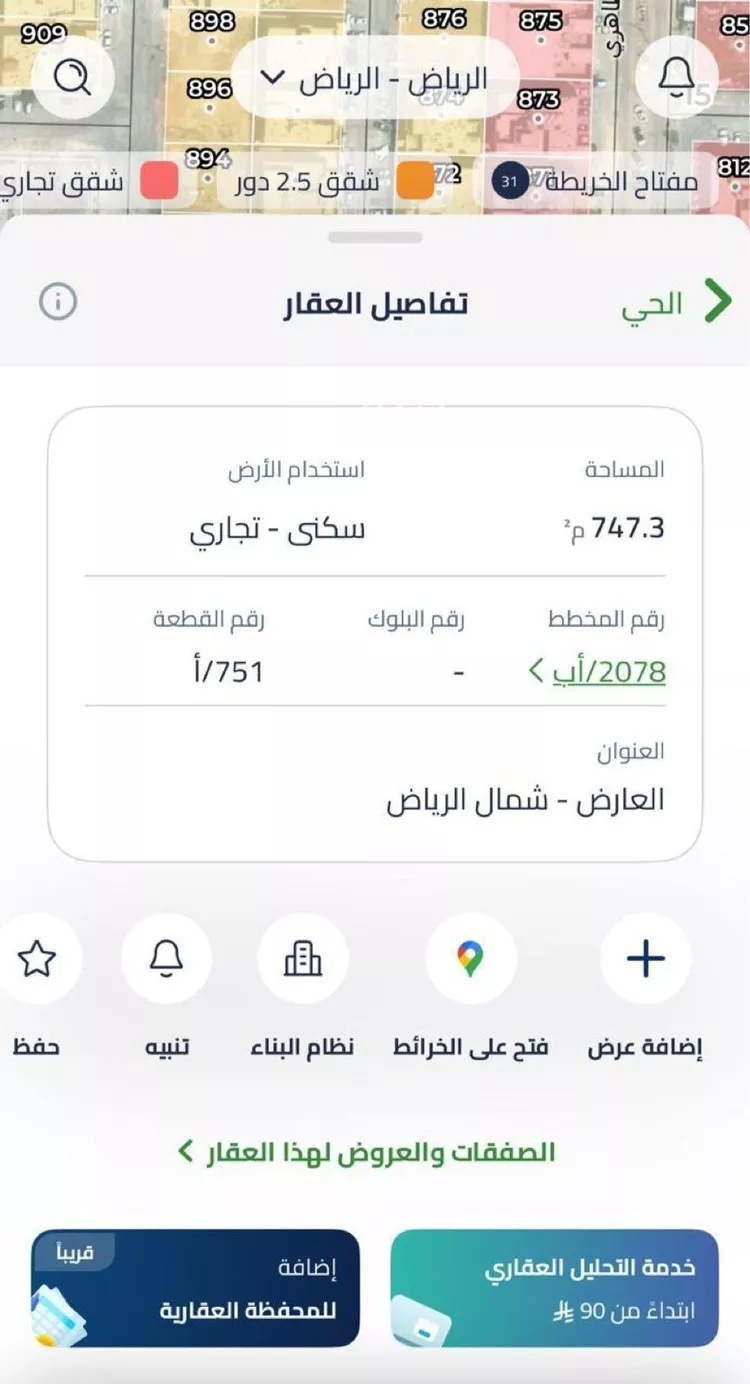This screenshot has height=1384, width=750.
Task: Set a property alert via the تنبيه bell icon
Action: [x=166, y=958]
